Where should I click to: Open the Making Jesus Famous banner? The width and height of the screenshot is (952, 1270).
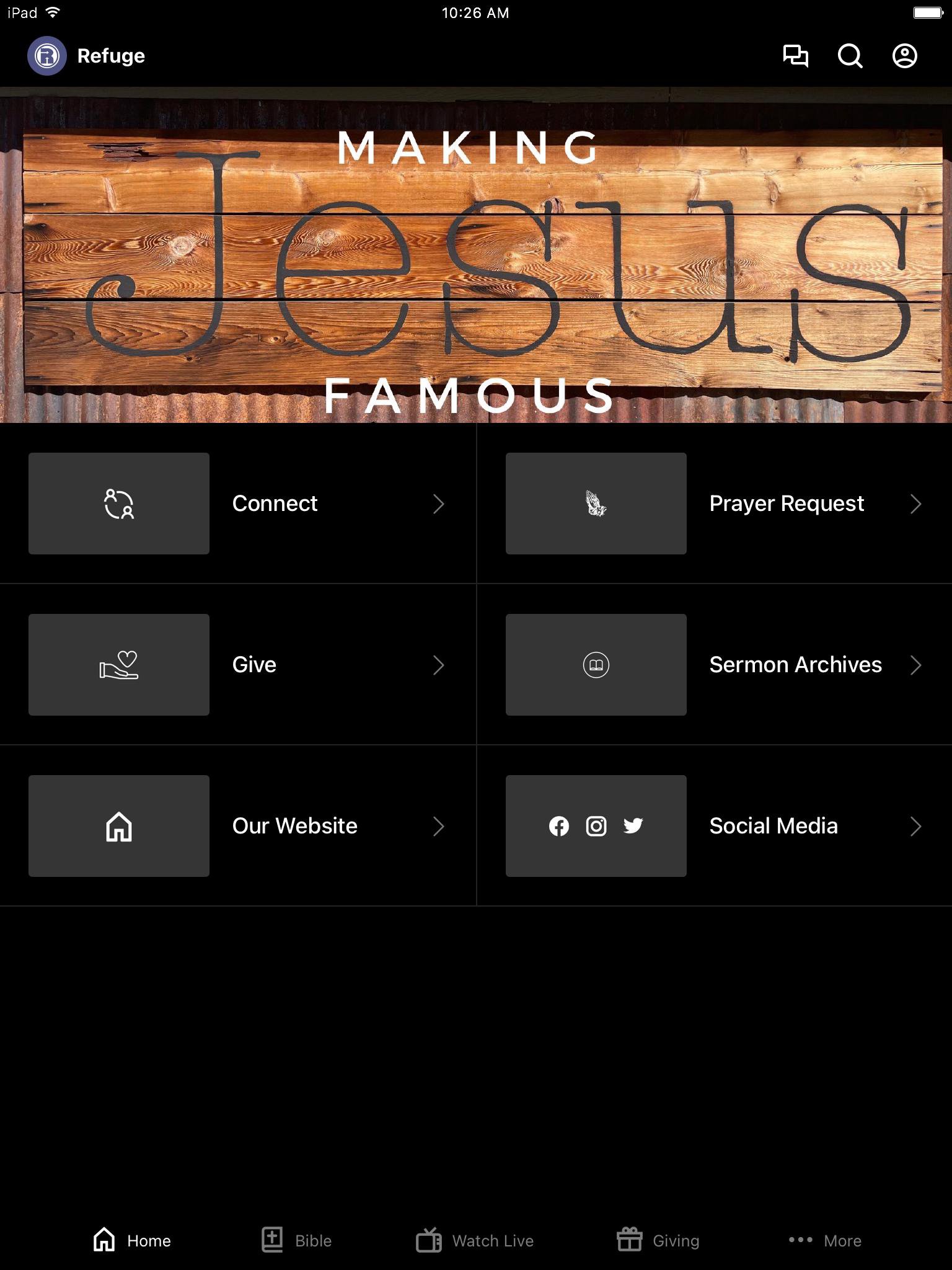coord(476,255)
